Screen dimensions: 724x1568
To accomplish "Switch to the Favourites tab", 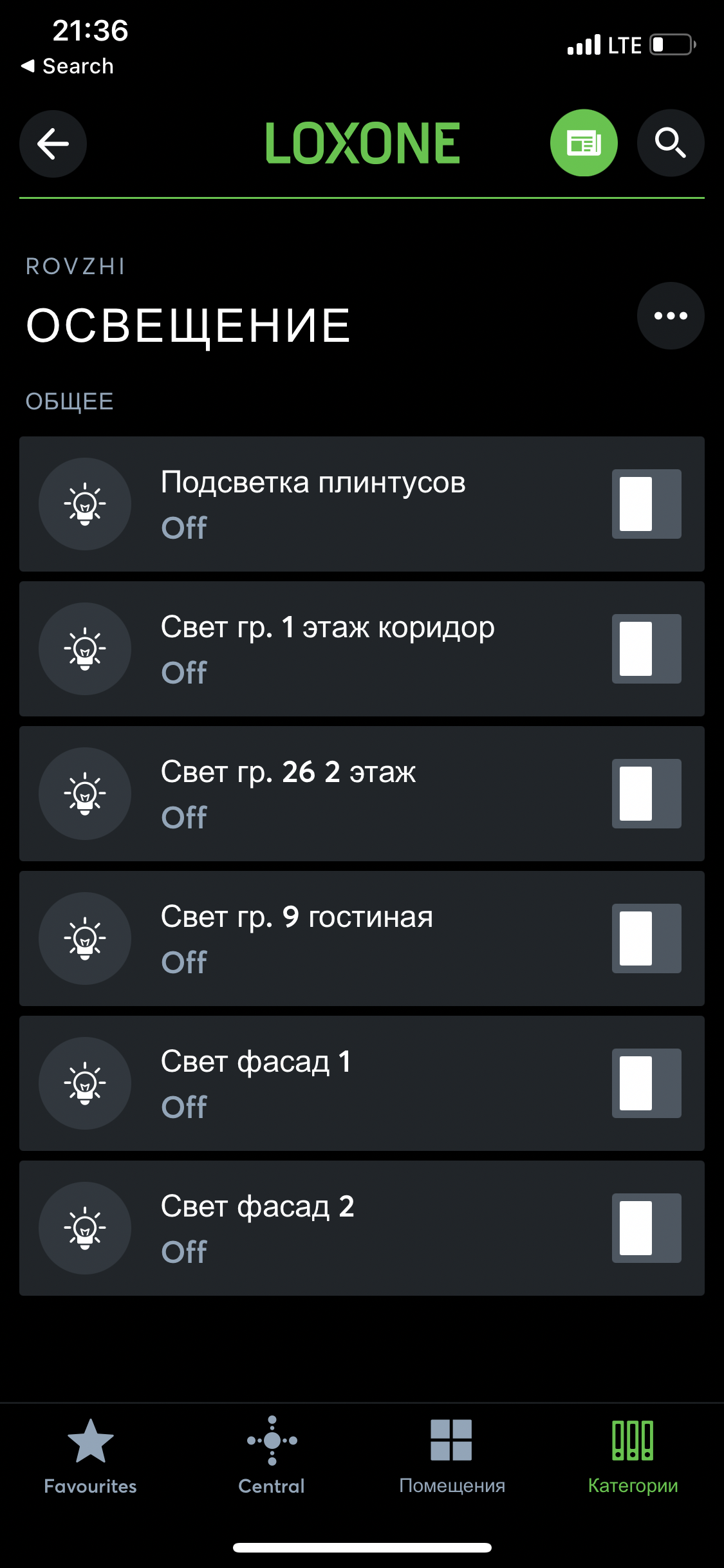I will [x=90, y=1457].
